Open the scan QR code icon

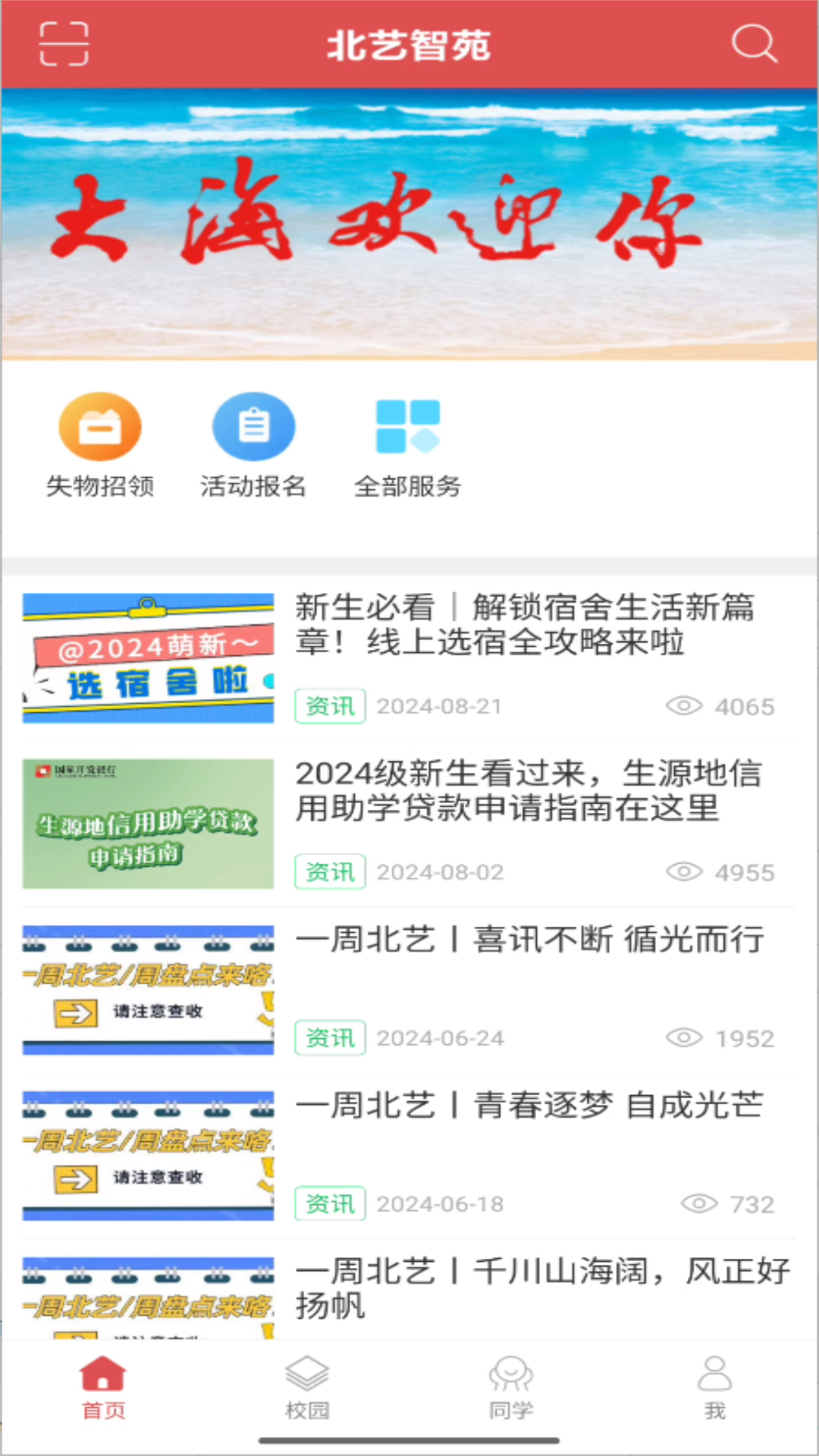64,44
